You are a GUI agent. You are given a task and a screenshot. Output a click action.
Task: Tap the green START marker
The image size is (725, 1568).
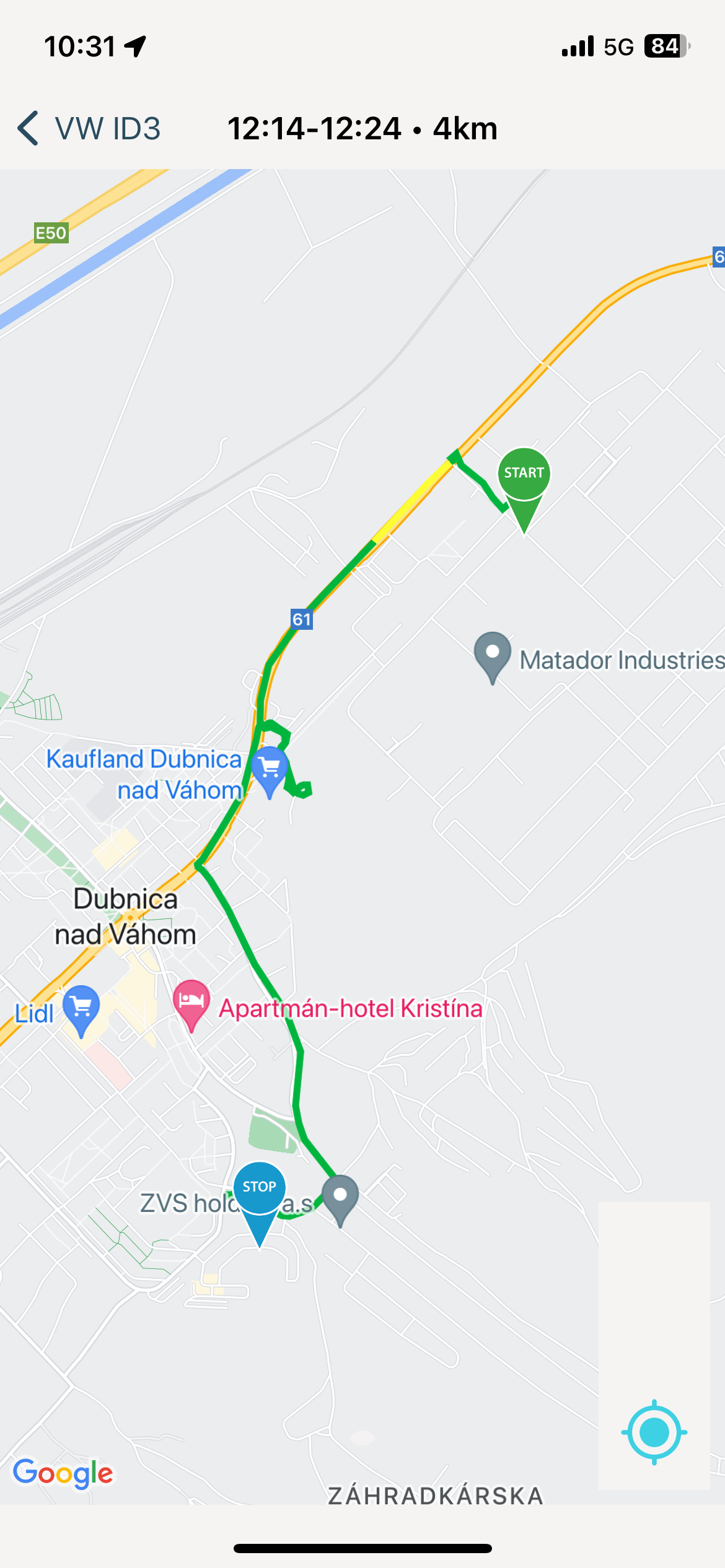[524, 490]
